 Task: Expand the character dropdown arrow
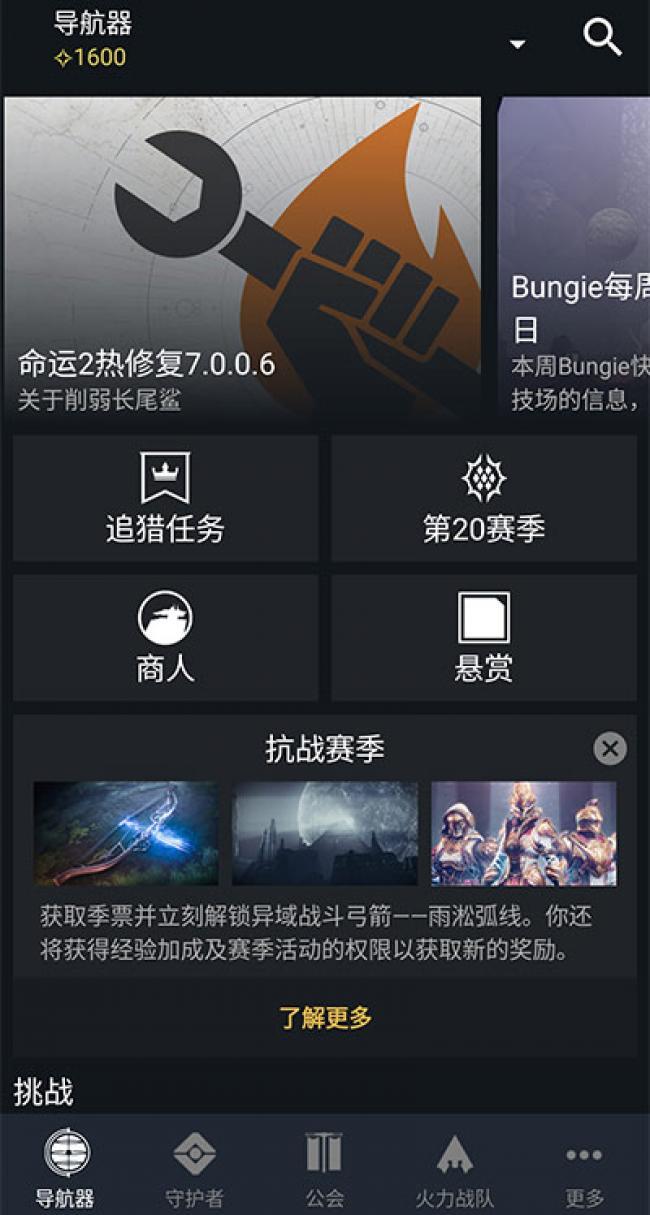(x=517, y=44)
